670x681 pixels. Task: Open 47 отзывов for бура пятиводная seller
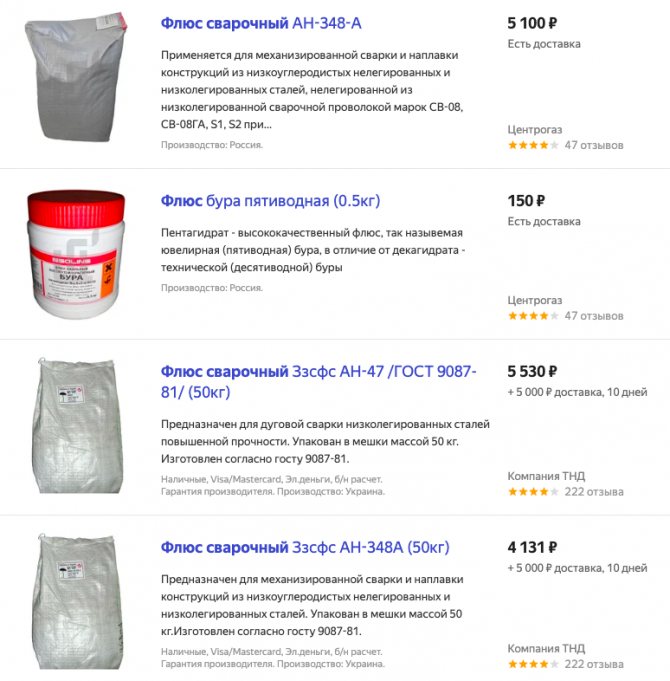(593, 316)
